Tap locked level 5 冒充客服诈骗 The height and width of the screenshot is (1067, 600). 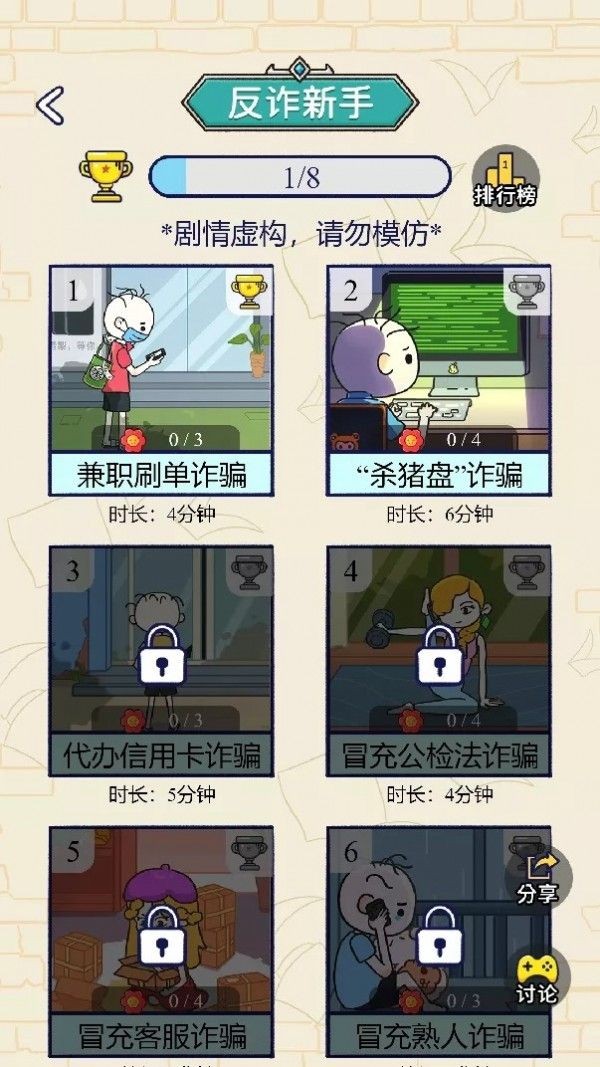pyautogui.click(x=161, y=940)
